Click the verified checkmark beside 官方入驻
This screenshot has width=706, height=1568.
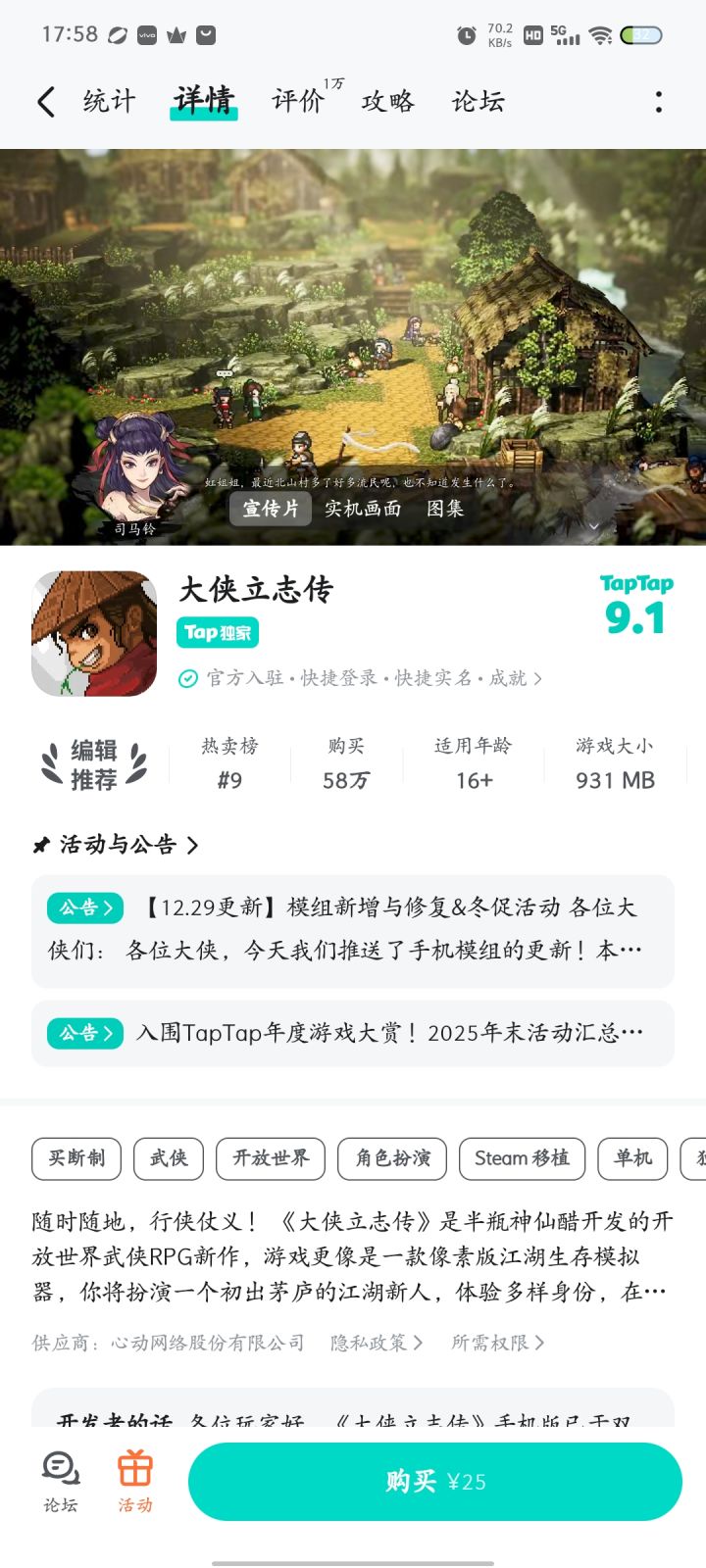[187, 677]
